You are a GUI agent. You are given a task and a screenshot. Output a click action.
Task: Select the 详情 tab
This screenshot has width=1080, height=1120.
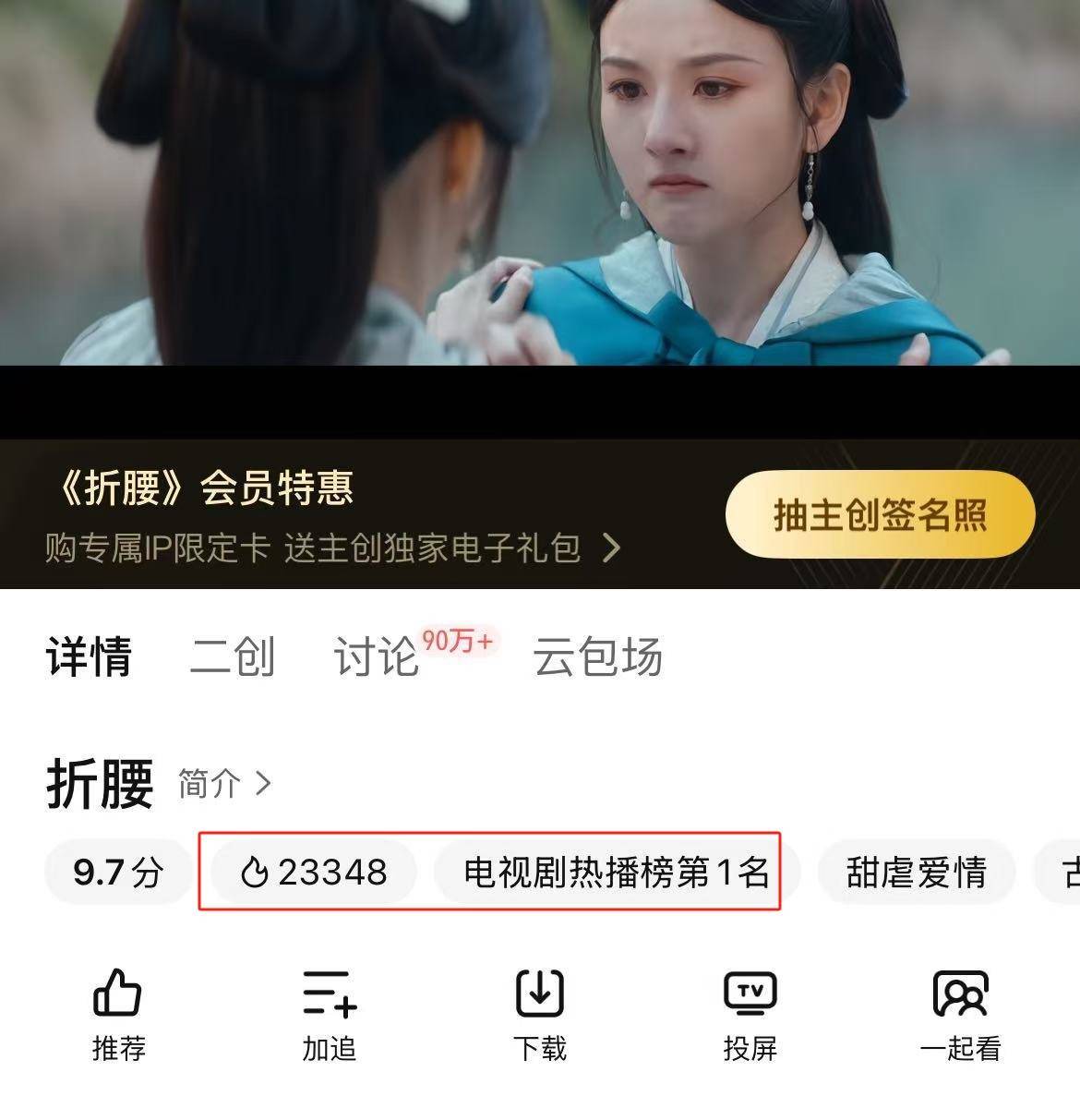89,657
